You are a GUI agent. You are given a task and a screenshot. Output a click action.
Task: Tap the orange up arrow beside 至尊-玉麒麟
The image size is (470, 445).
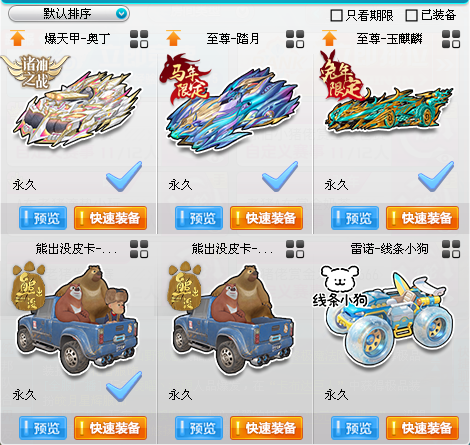point(329,38)
